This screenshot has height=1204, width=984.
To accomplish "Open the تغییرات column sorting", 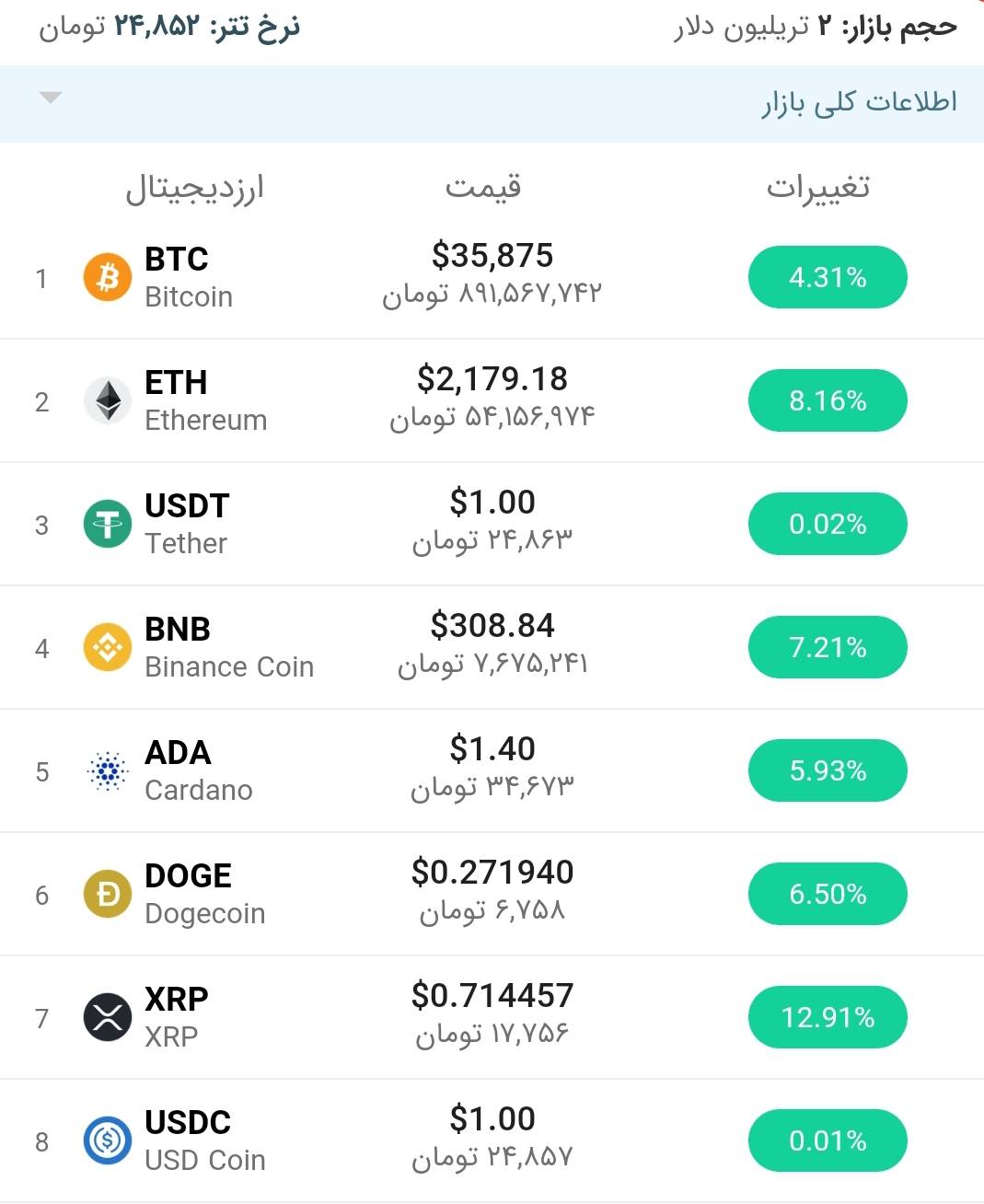I will point(817,187).
